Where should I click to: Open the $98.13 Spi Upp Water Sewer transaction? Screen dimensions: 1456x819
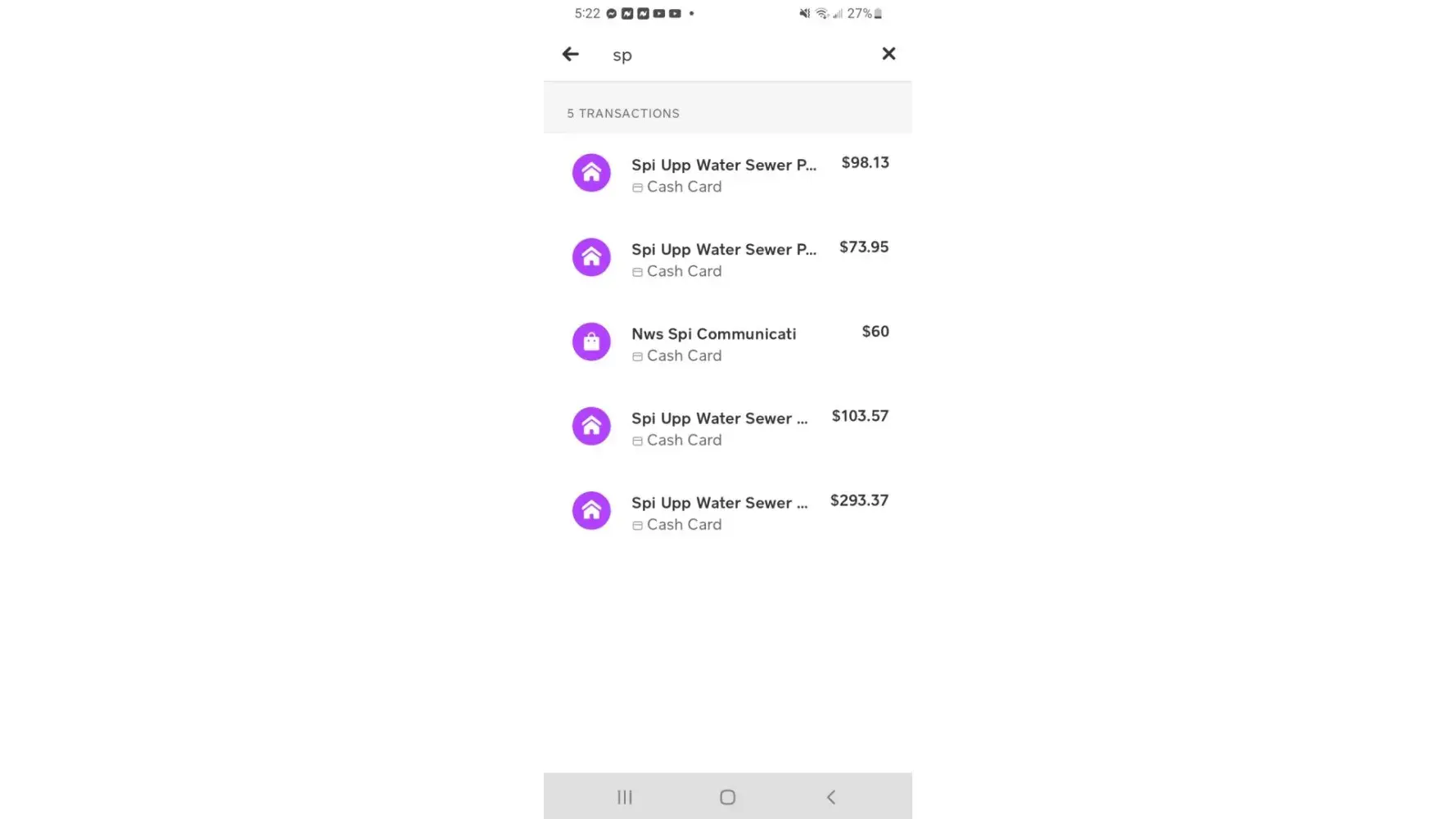tap(727, 174)
